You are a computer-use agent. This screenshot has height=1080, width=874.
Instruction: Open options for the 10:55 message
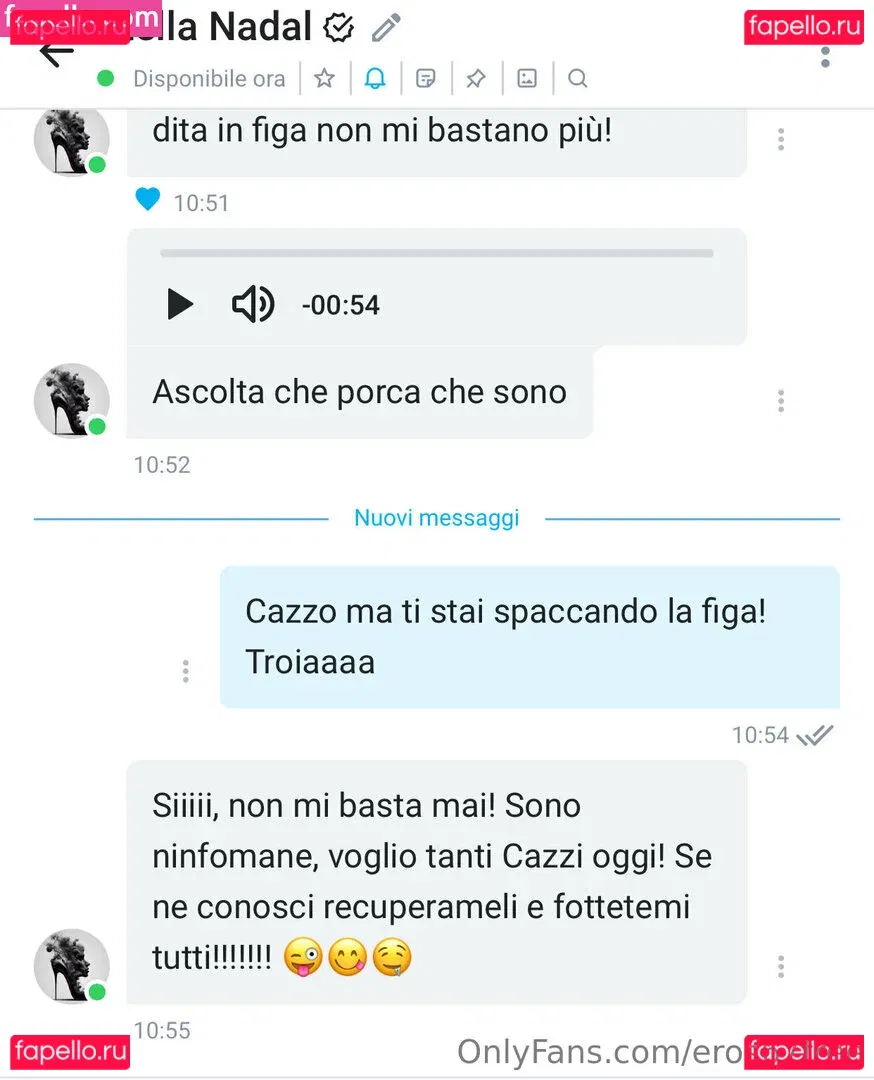click(781, 966)
